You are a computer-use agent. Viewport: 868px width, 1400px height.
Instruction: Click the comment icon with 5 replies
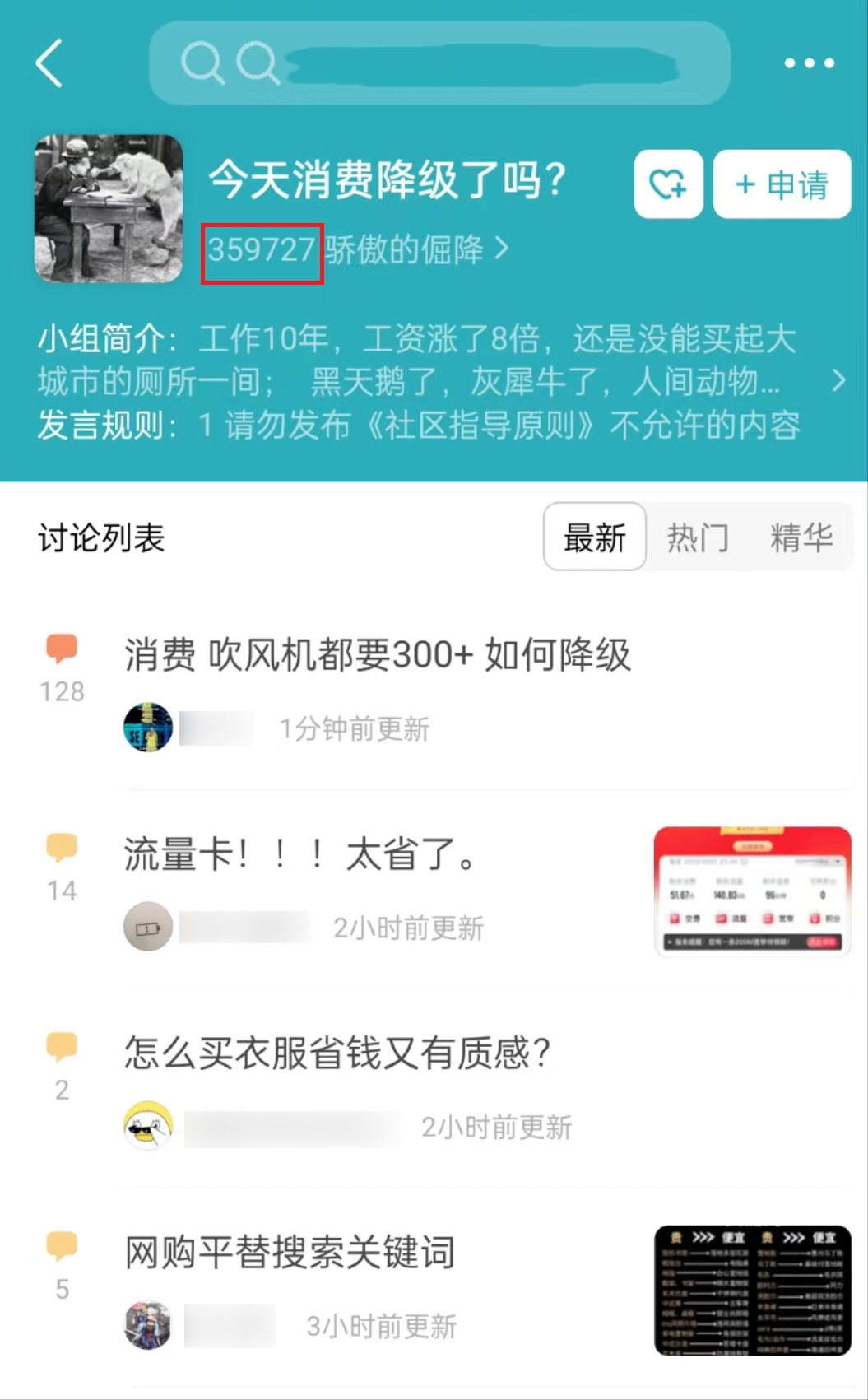pos(62,1251)
